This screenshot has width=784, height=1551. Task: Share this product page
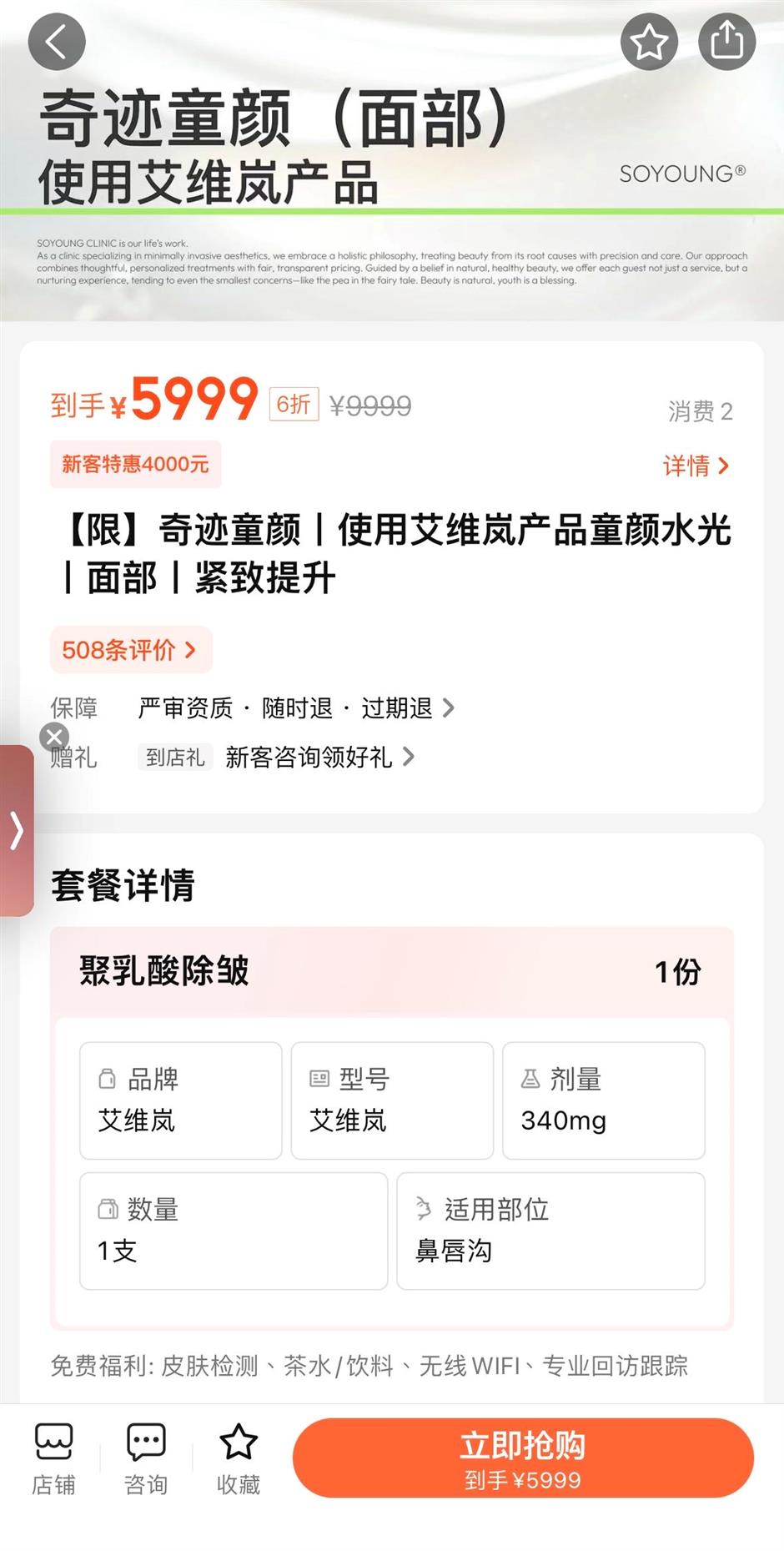tap(726, 42)
